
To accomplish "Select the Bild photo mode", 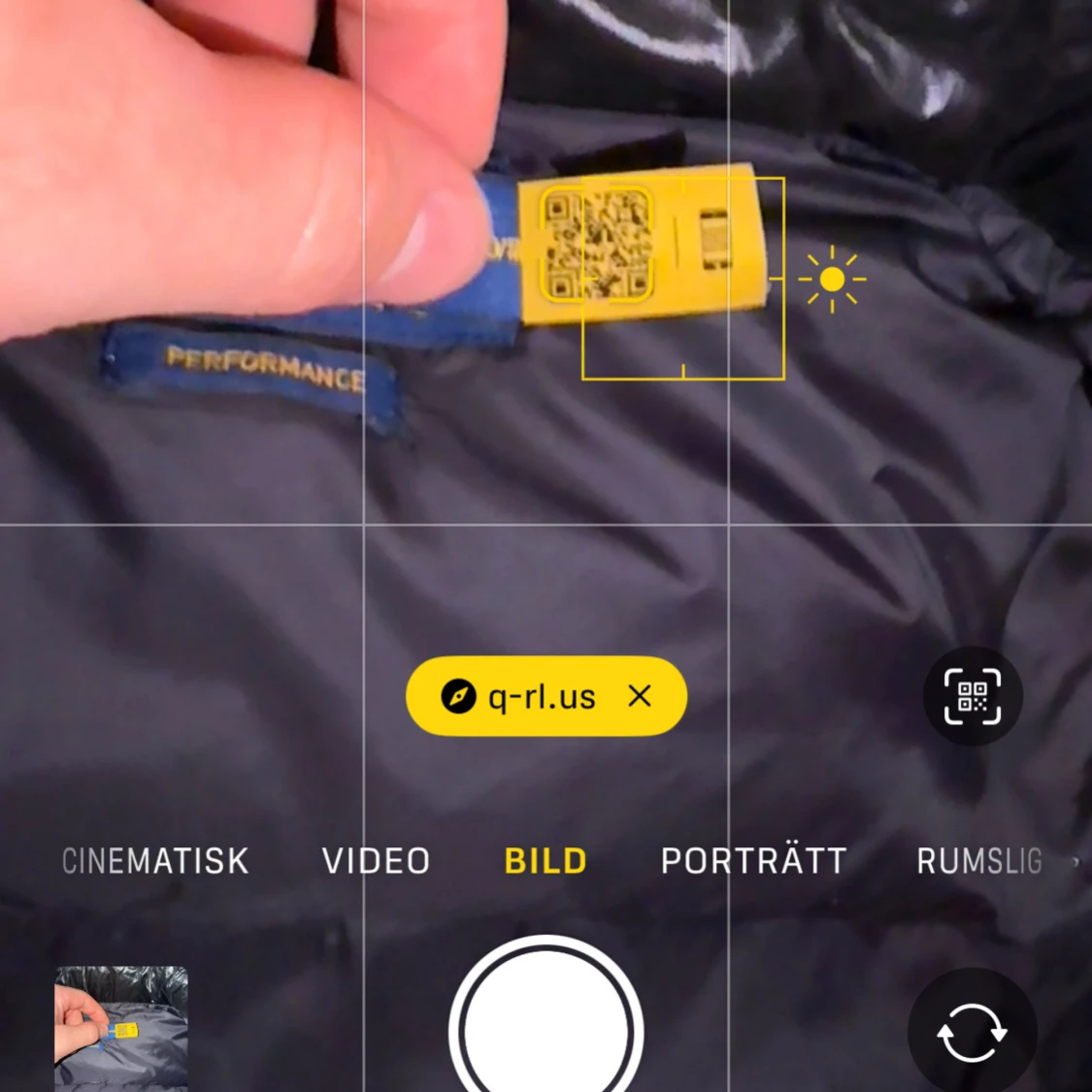I will point(546,861).
